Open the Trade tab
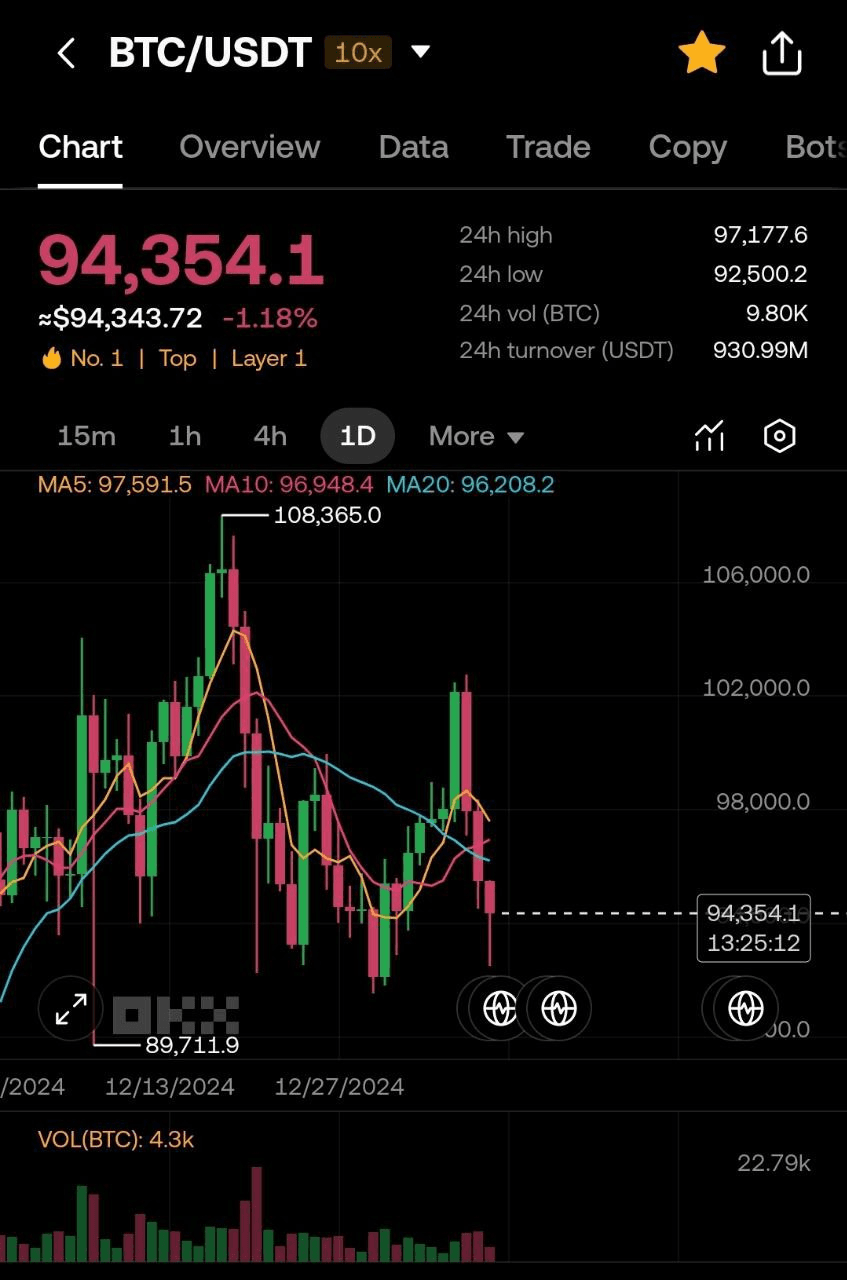 coord(548,147)
